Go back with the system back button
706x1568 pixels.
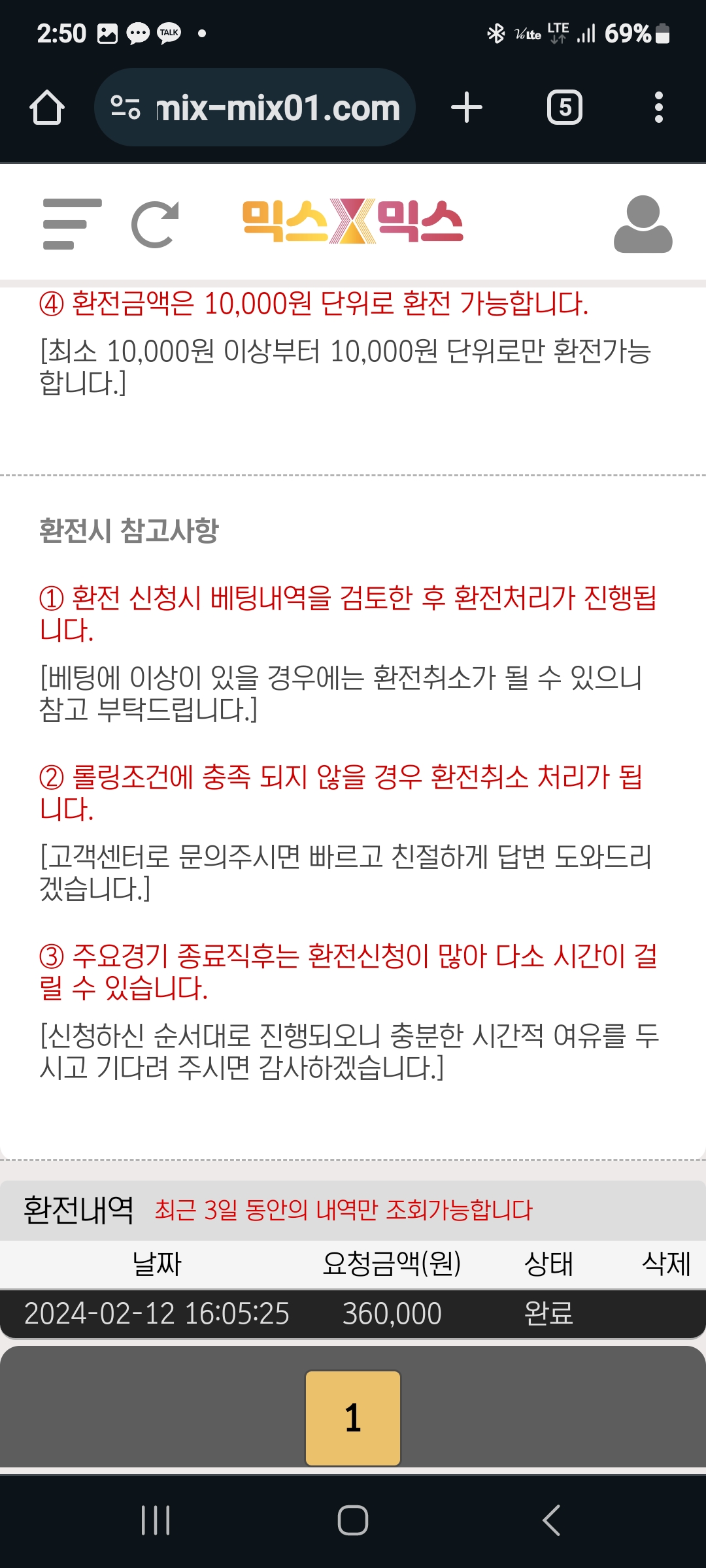point(551,1520)
